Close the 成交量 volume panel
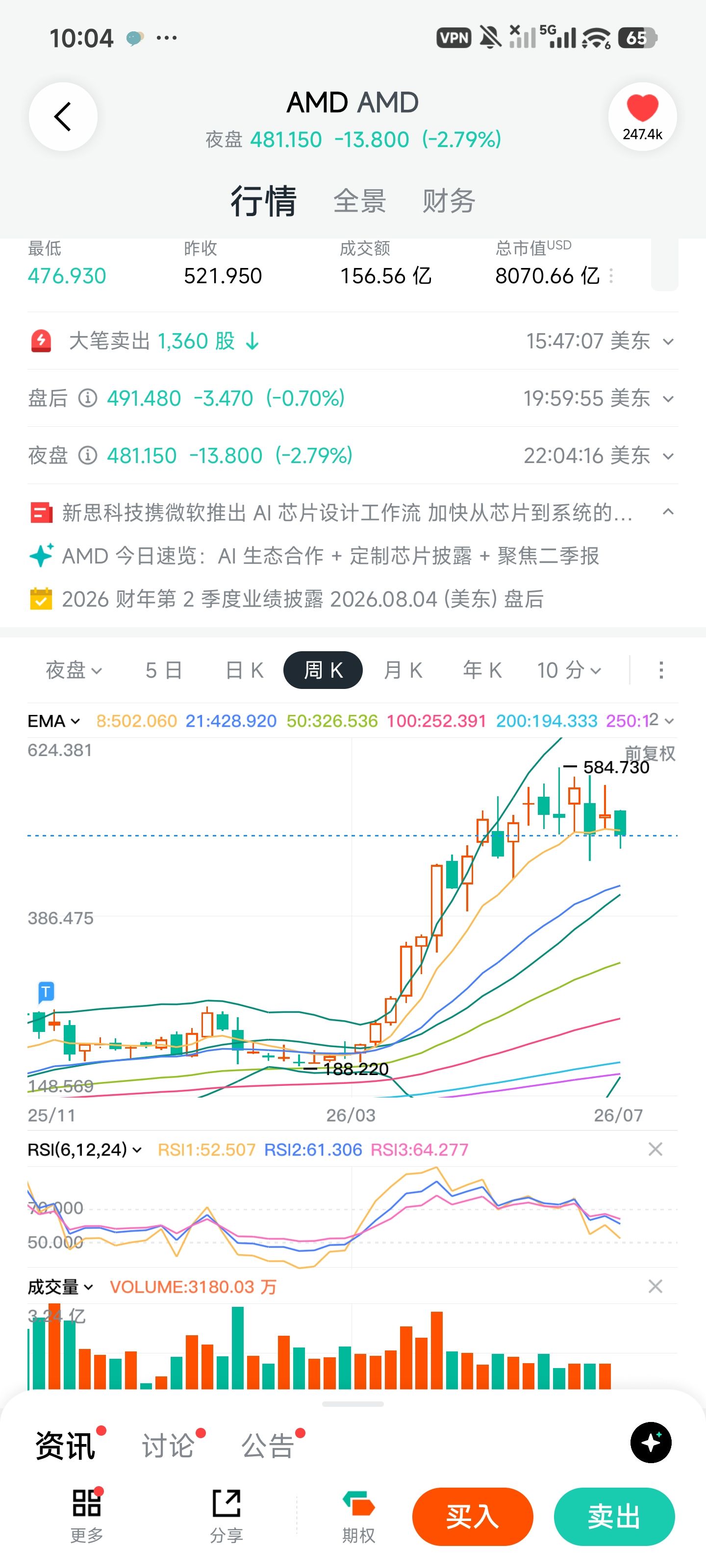 click(656, 1286)
